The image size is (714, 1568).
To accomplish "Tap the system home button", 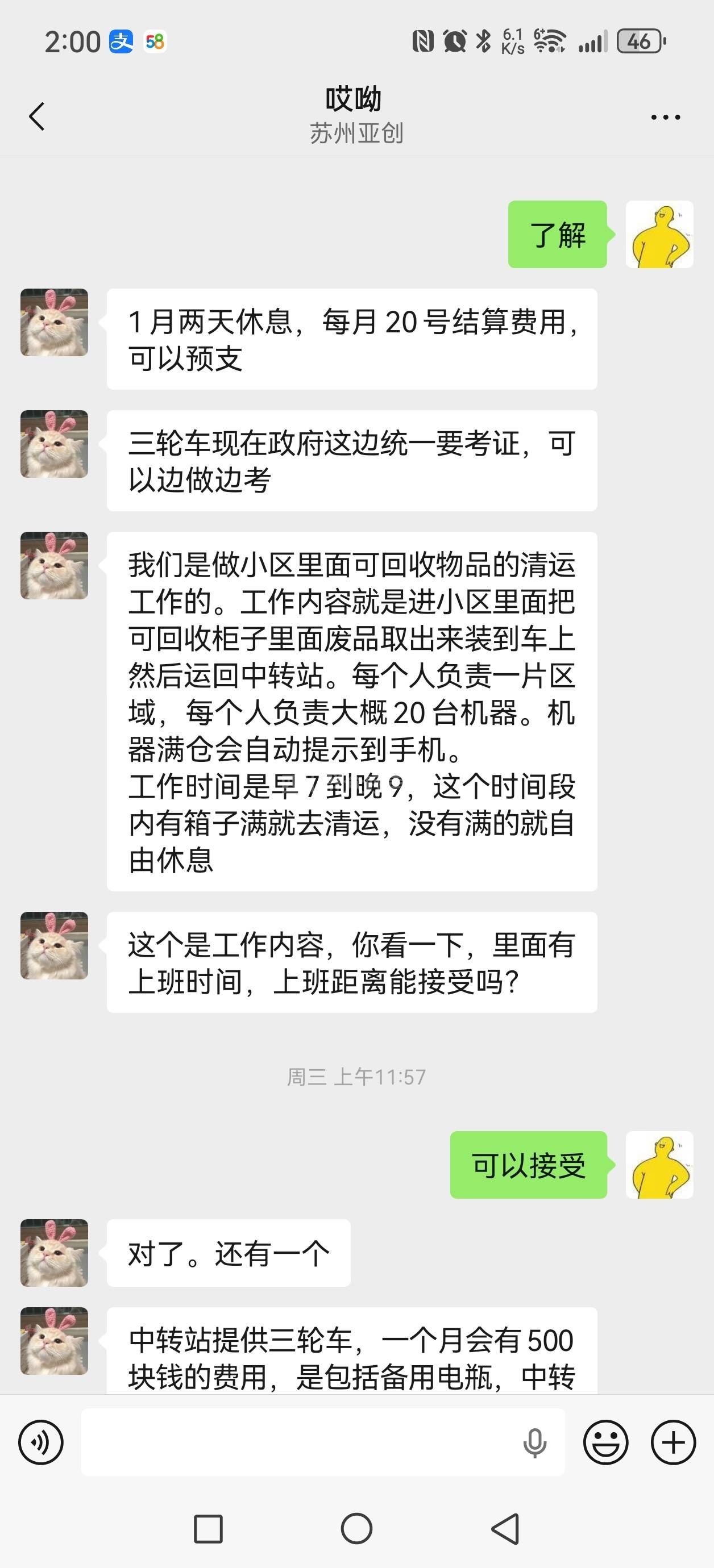I will coord(356,1528).
